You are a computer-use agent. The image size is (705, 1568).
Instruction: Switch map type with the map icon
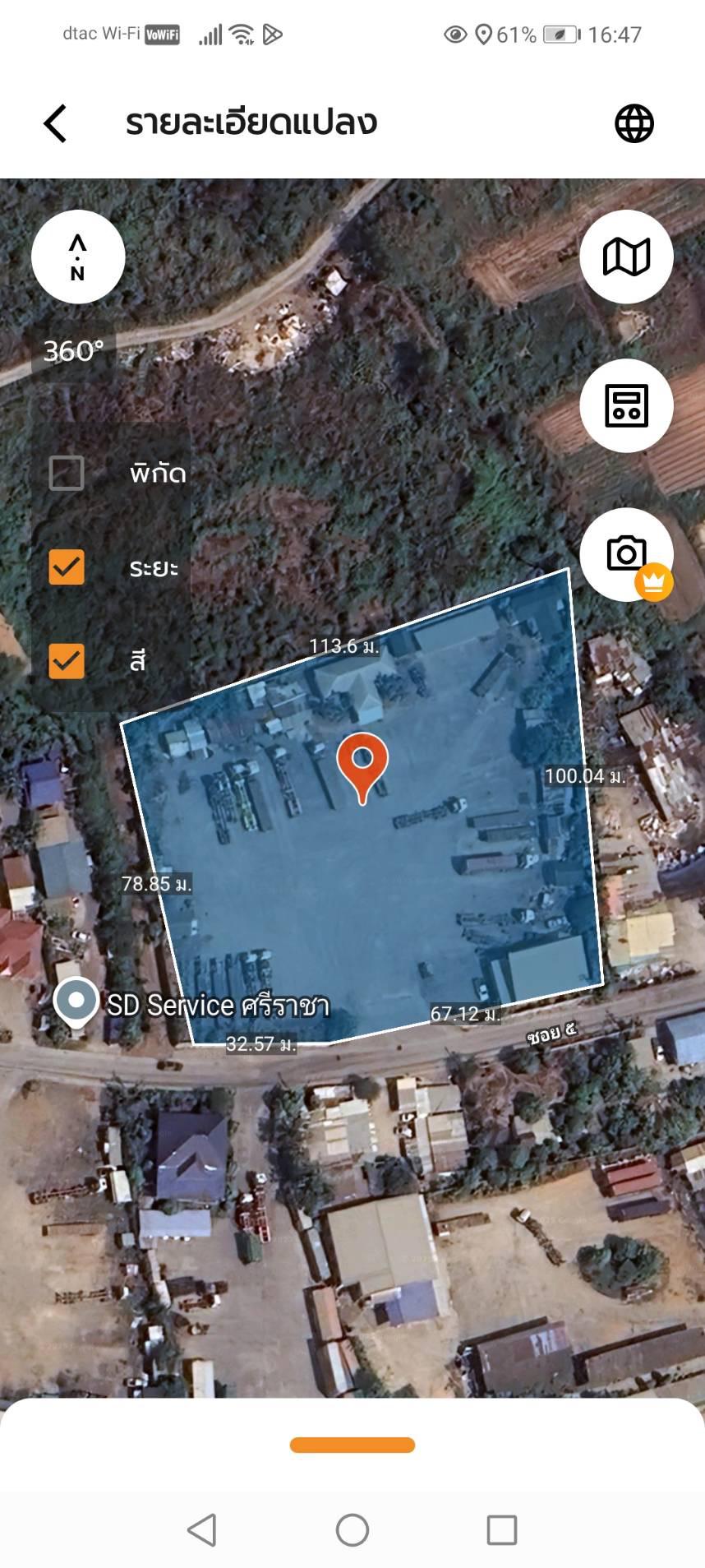tap(626, 257)
